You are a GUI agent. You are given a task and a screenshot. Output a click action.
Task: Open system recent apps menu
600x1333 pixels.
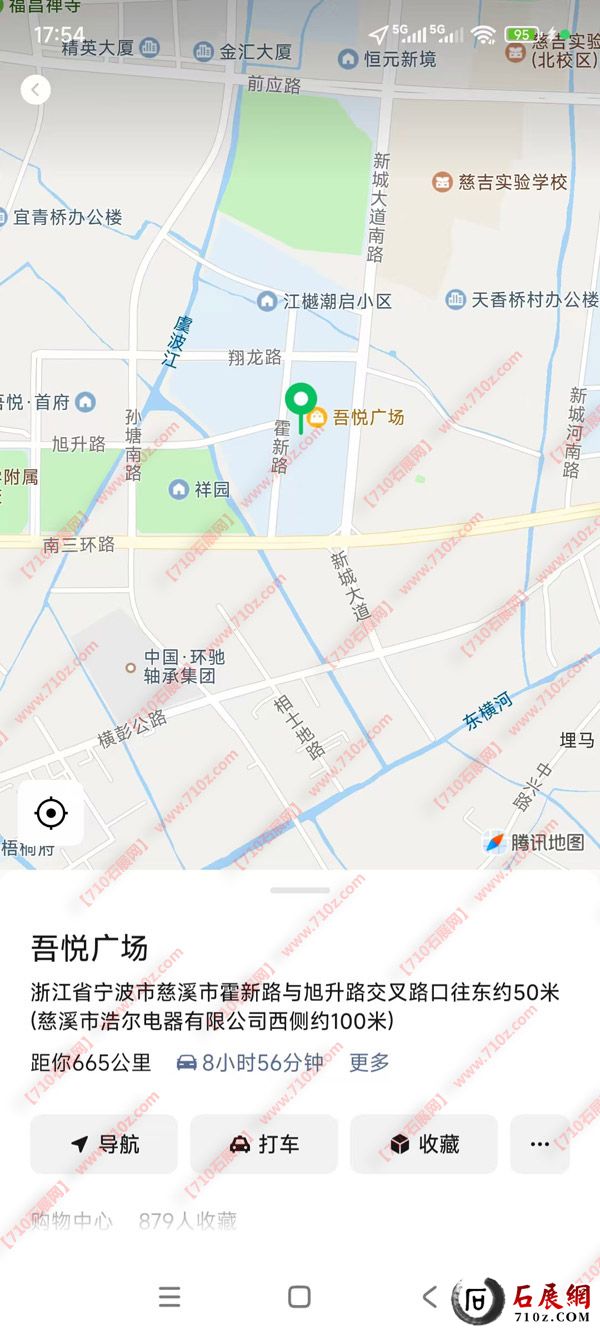click(x=170, y=1297)
